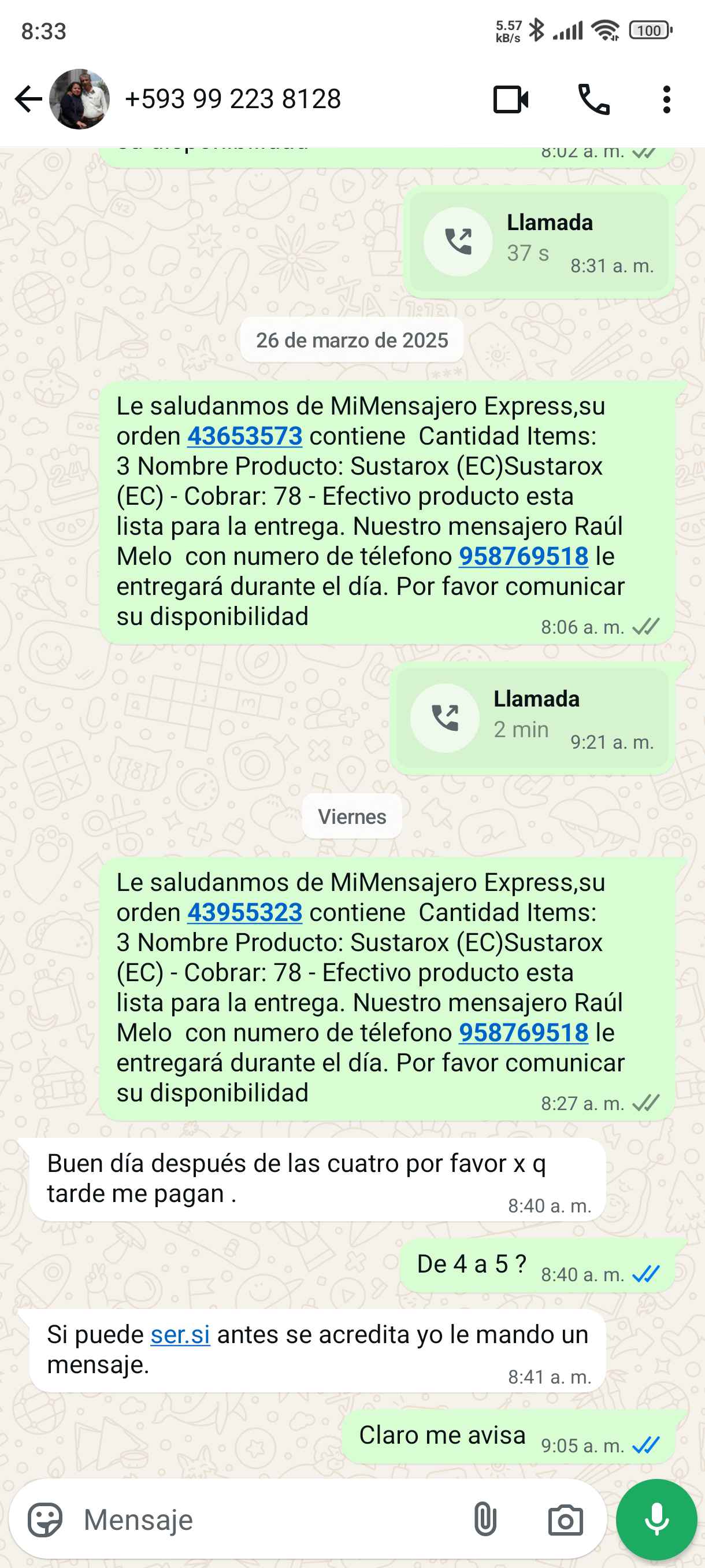Tap the microphone voice message button
The image size is (705, 1568).
pyautogui.click(x=656, y=1519)
